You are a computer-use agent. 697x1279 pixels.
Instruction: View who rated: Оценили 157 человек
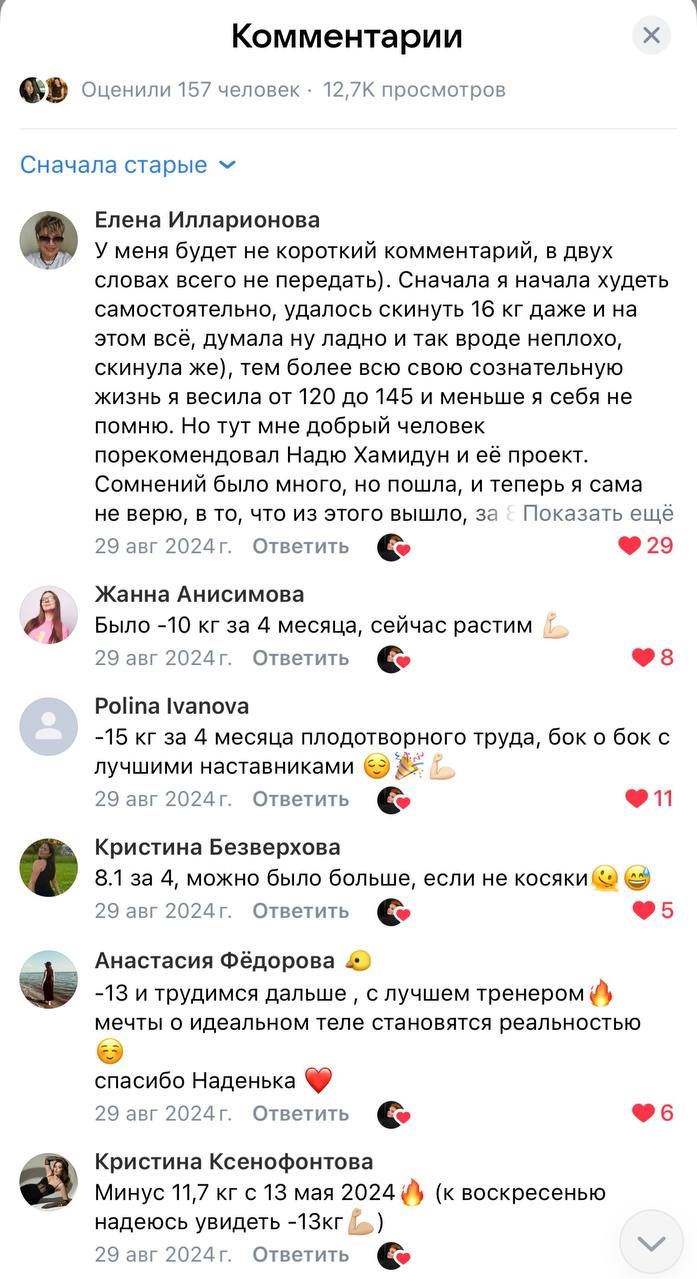190,90
